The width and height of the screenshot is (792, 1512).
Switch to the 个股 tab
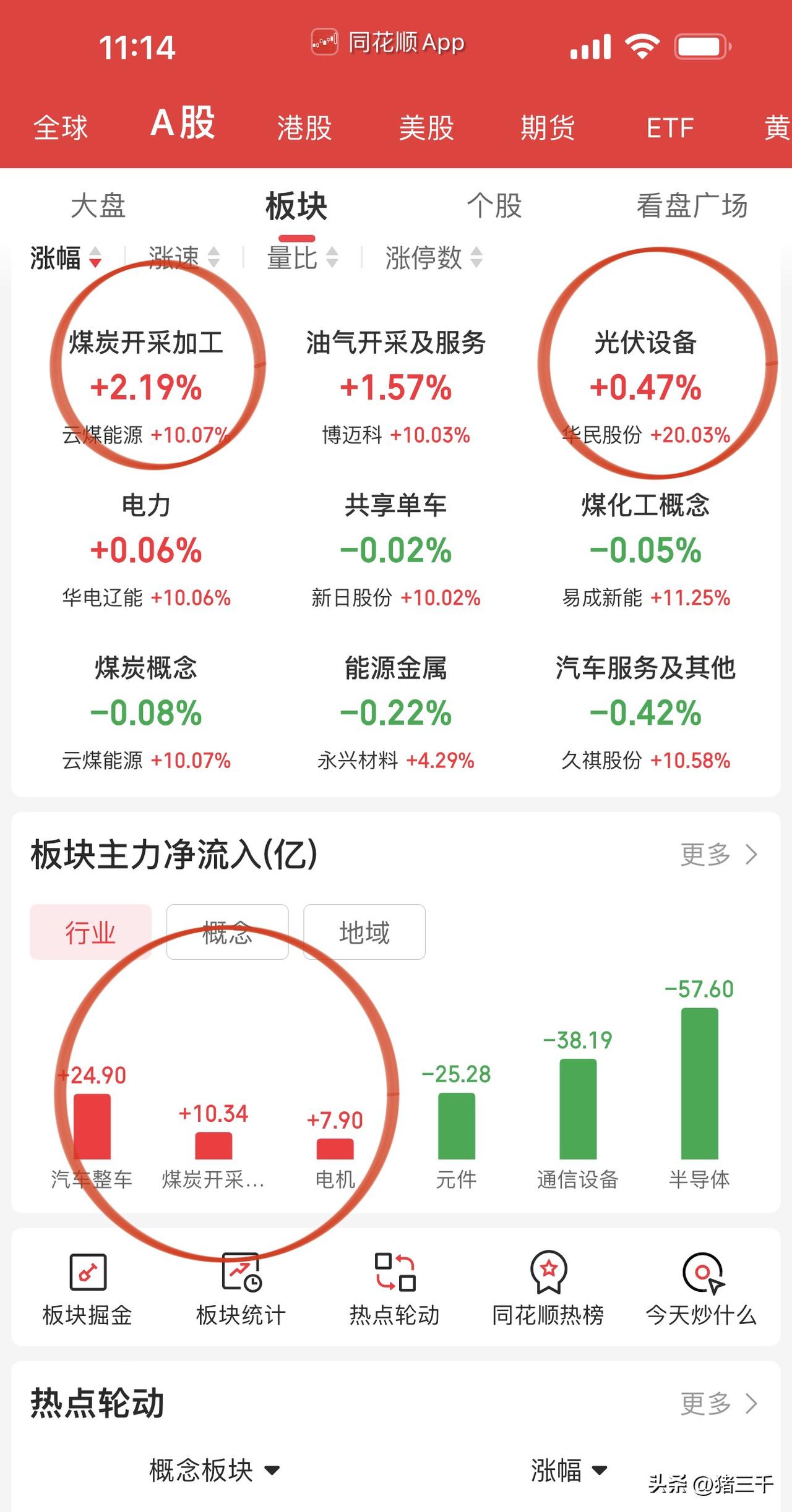pos(495,206)
